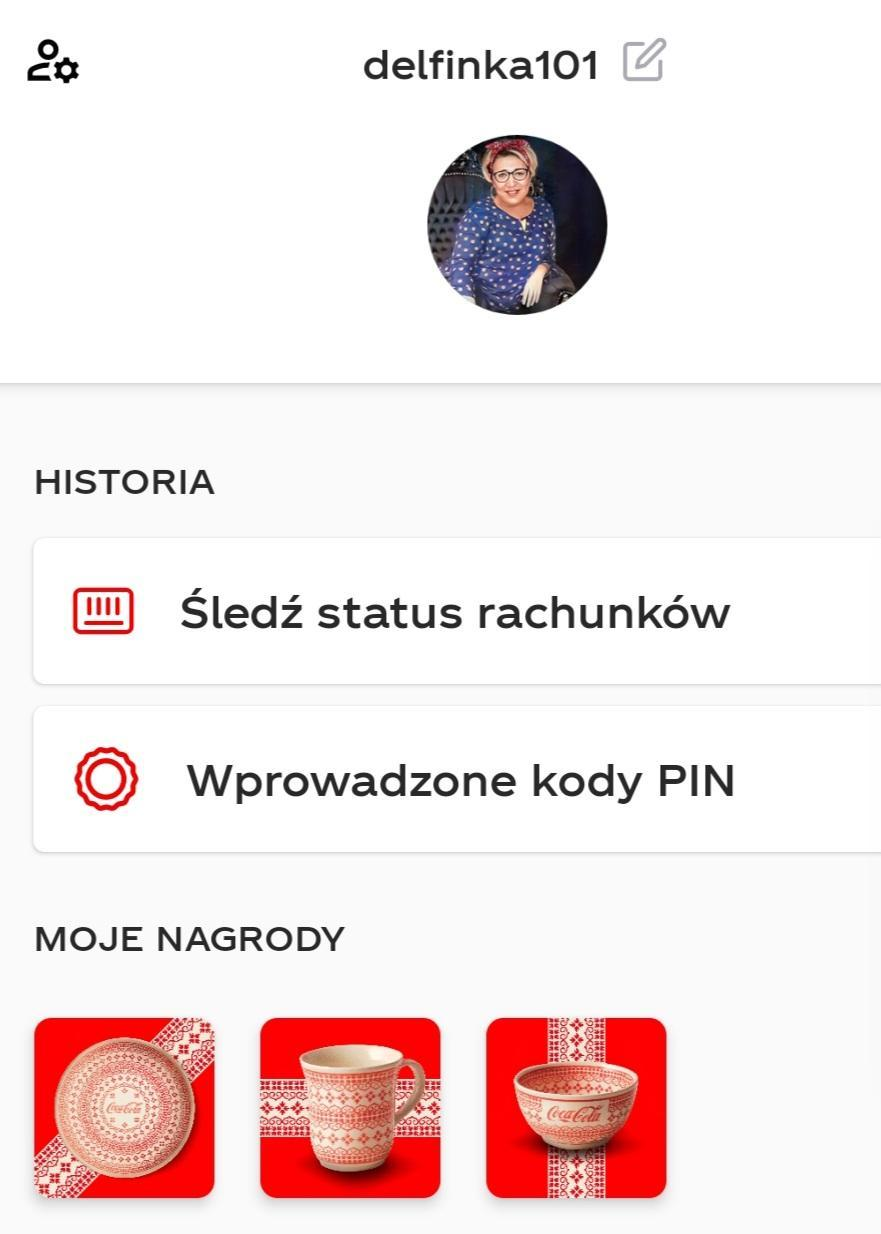Edit the username delfinka101
The height and width of the screenshot is (1234, 881).
point(644,62)
